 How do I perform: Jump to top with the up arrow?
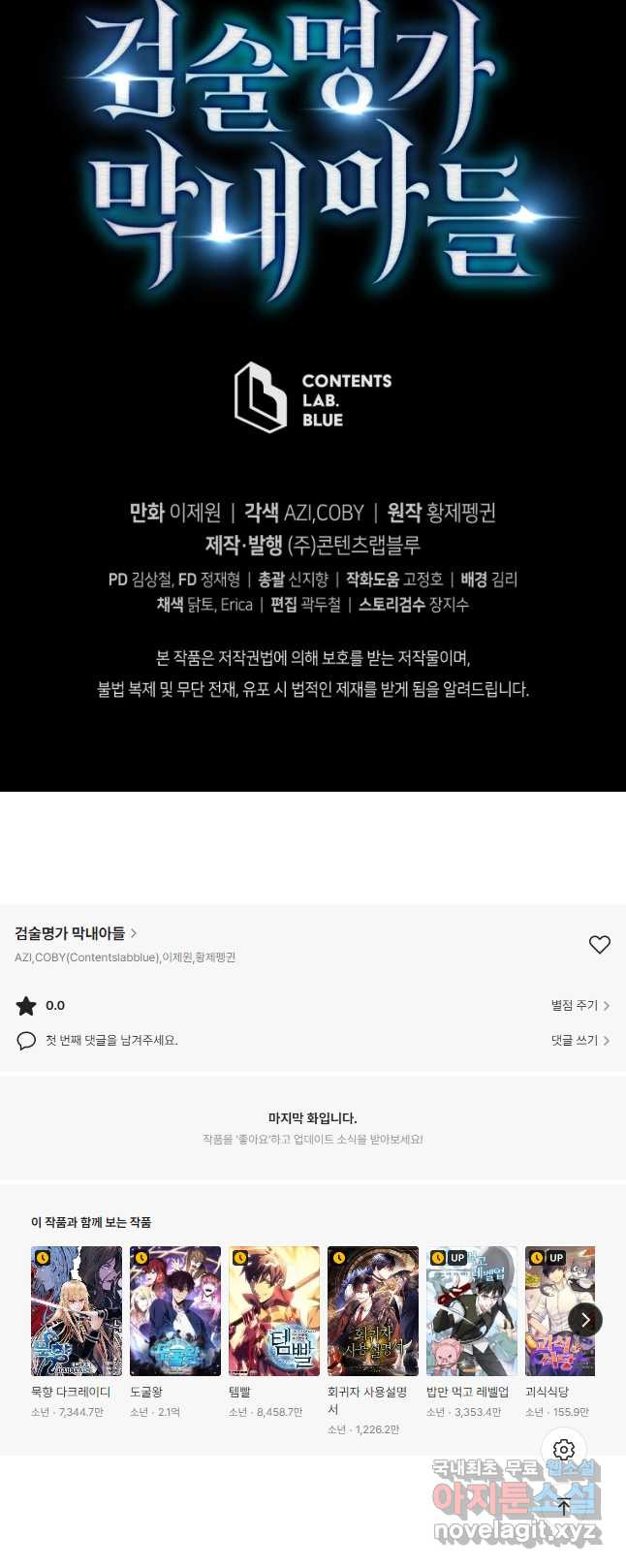click(564, 1507)
